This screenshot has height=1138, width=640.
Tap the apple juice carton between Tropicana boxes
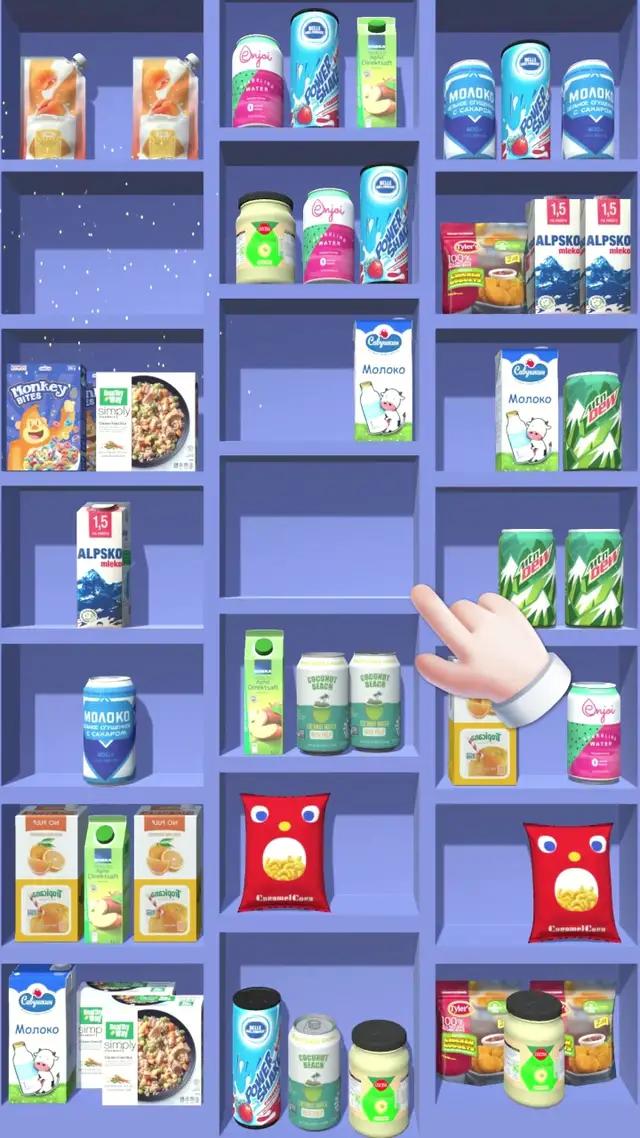point(107,878)
